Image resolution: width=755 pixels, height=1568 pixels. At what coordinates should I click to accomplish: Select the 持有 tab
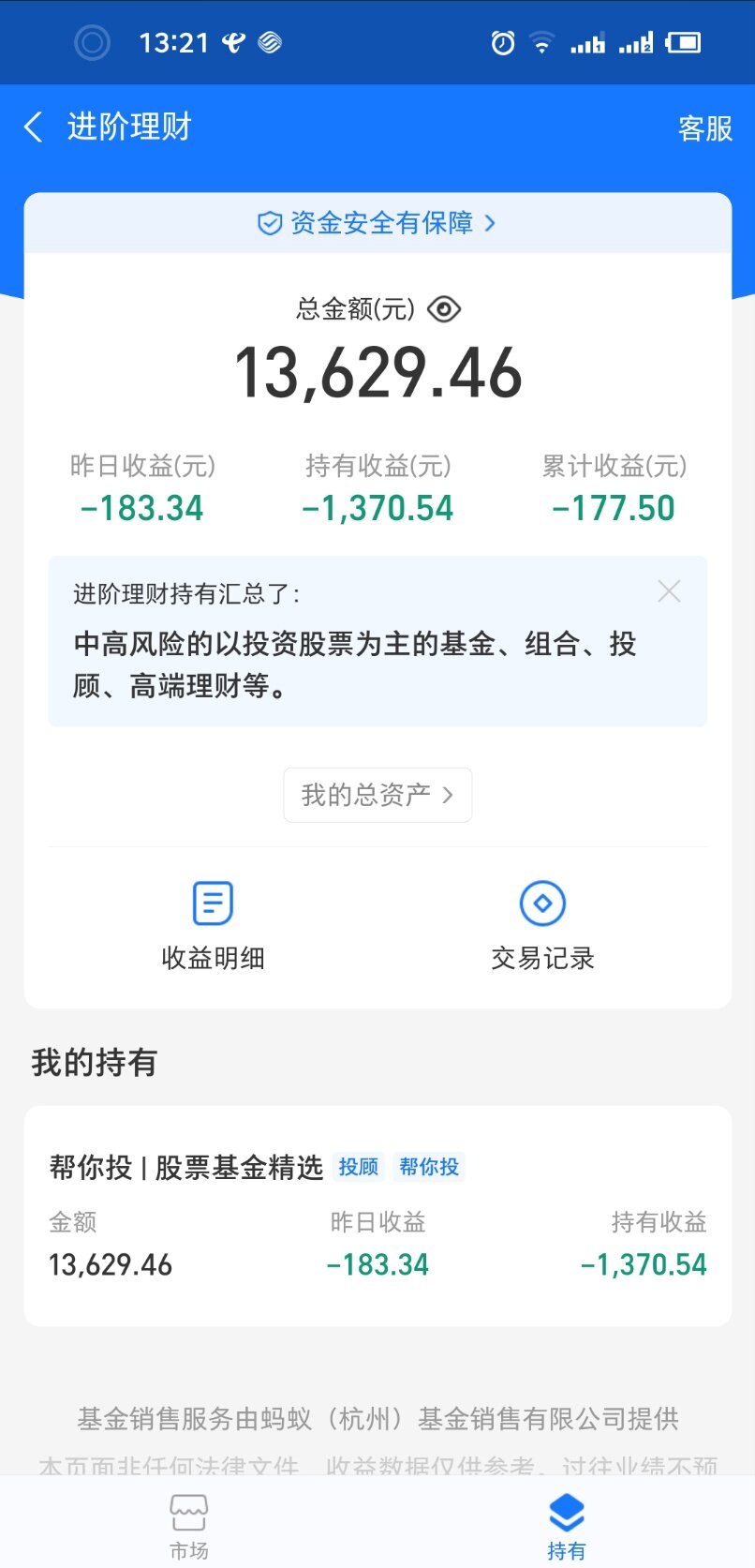(x=566, y=1524)
